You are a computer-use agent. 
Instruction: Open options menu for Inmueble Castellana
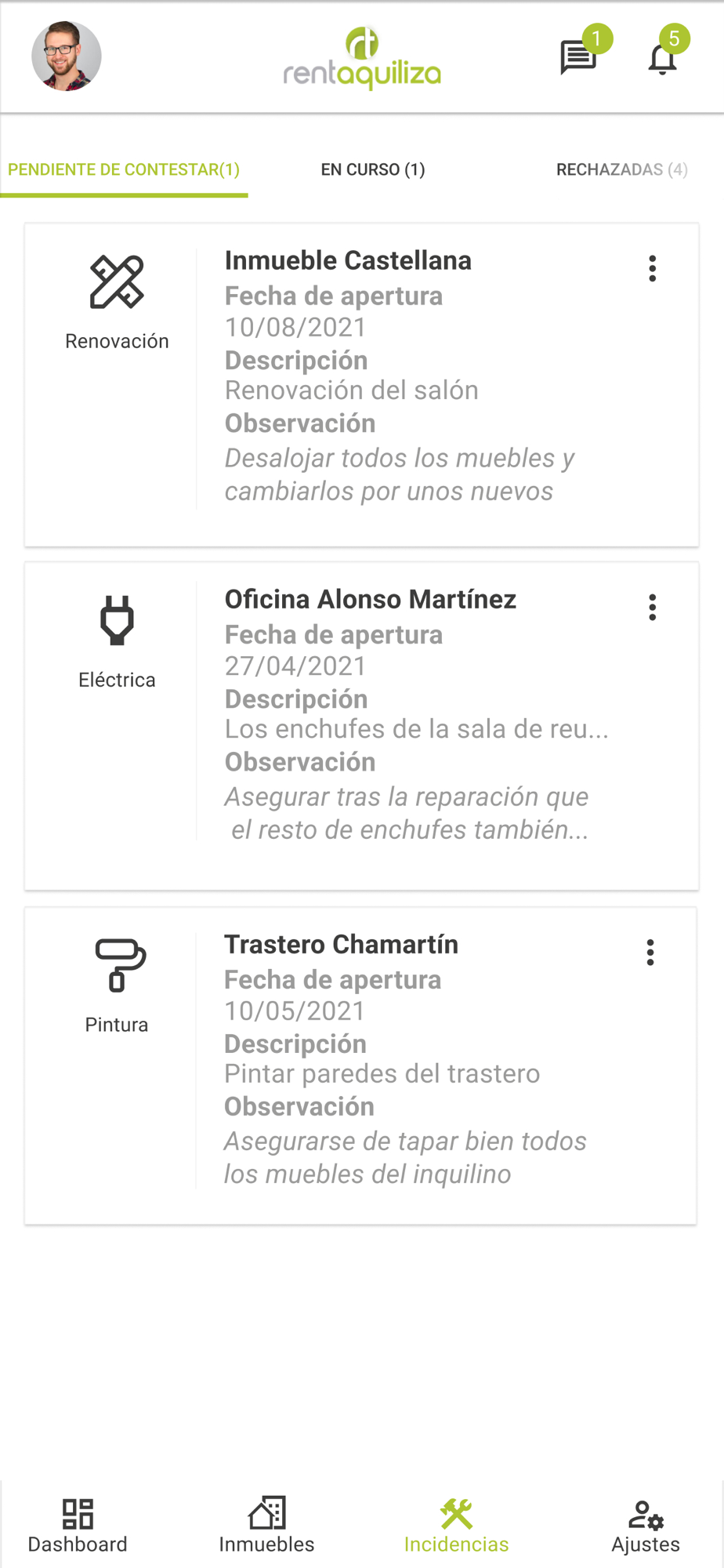(652, 268)
